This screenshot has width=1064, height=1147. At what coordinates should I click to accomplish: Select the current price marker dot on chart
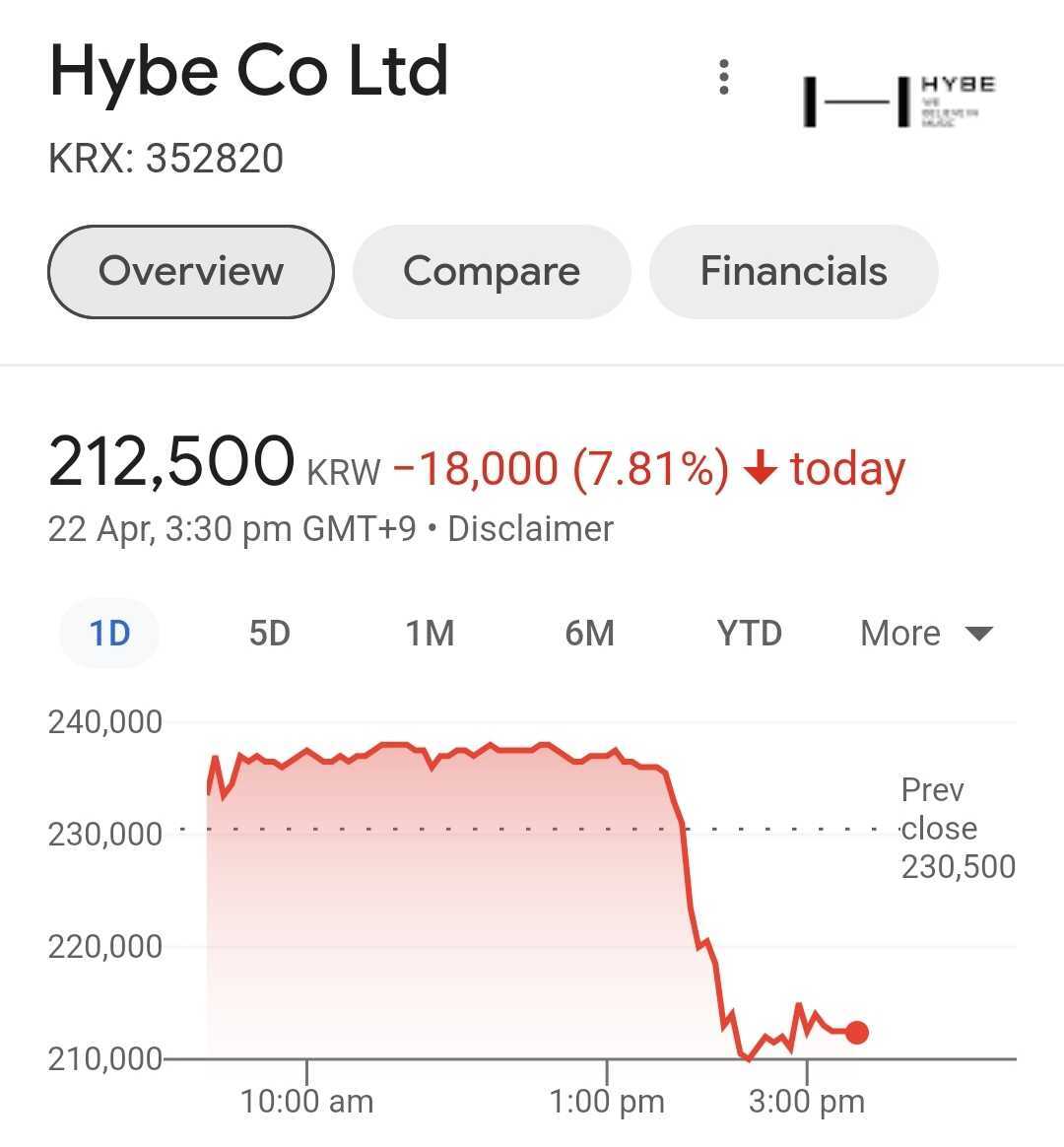(856, 1032)
